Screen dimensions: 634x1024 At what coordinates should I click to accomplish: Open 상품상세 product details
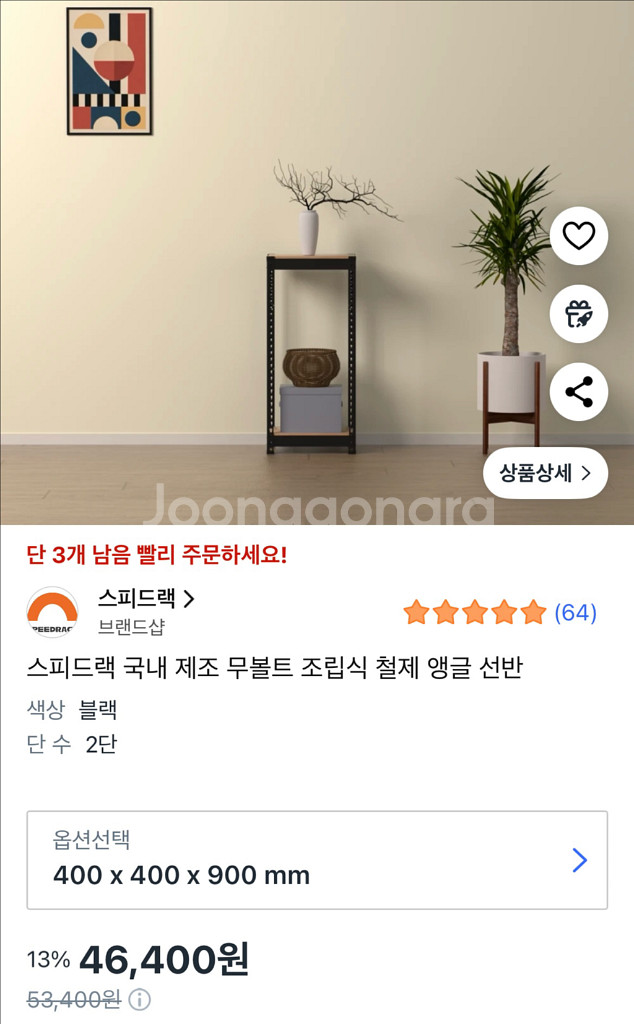[x=545, y=473]
